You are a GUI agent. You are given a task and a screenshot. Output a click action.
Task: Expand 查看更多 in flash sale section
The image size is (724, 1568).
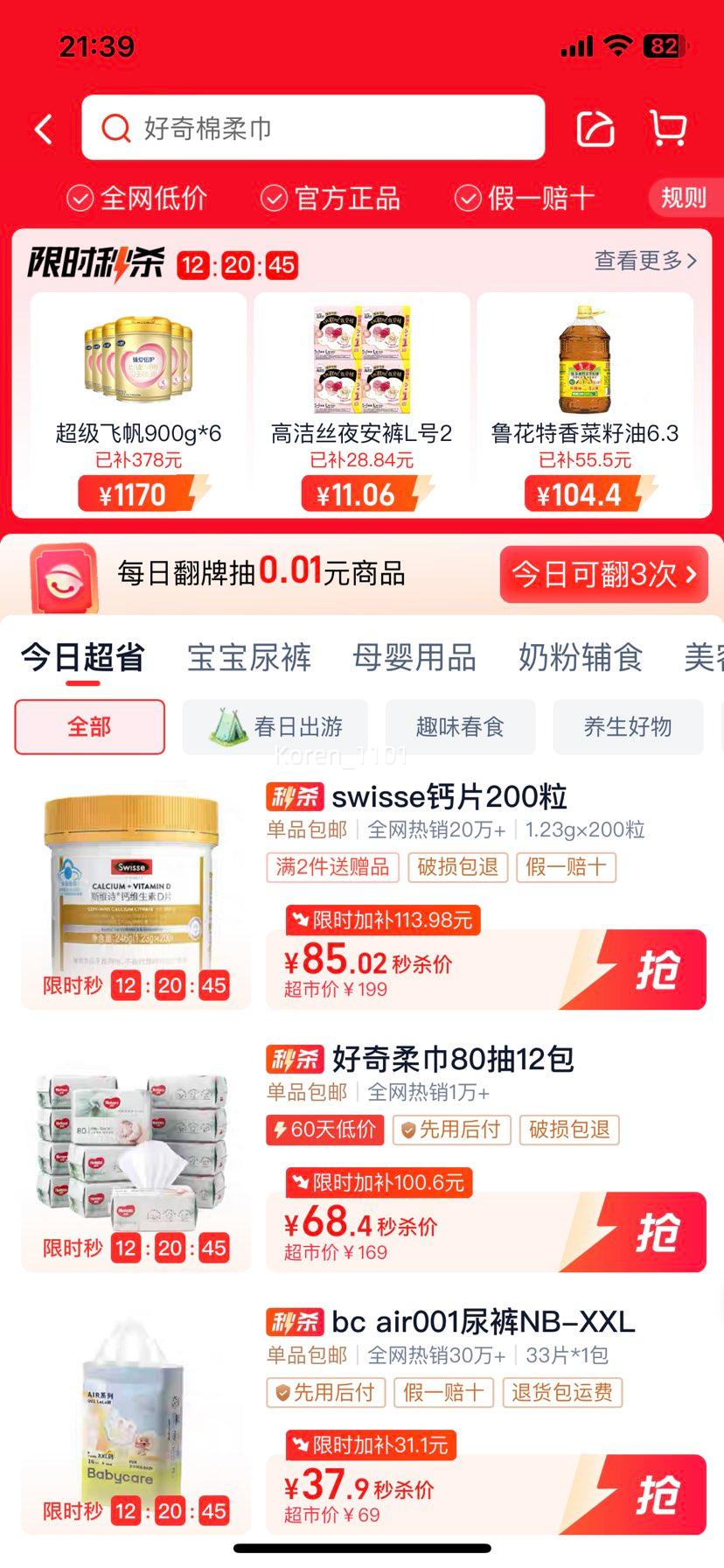click(647, 261)
